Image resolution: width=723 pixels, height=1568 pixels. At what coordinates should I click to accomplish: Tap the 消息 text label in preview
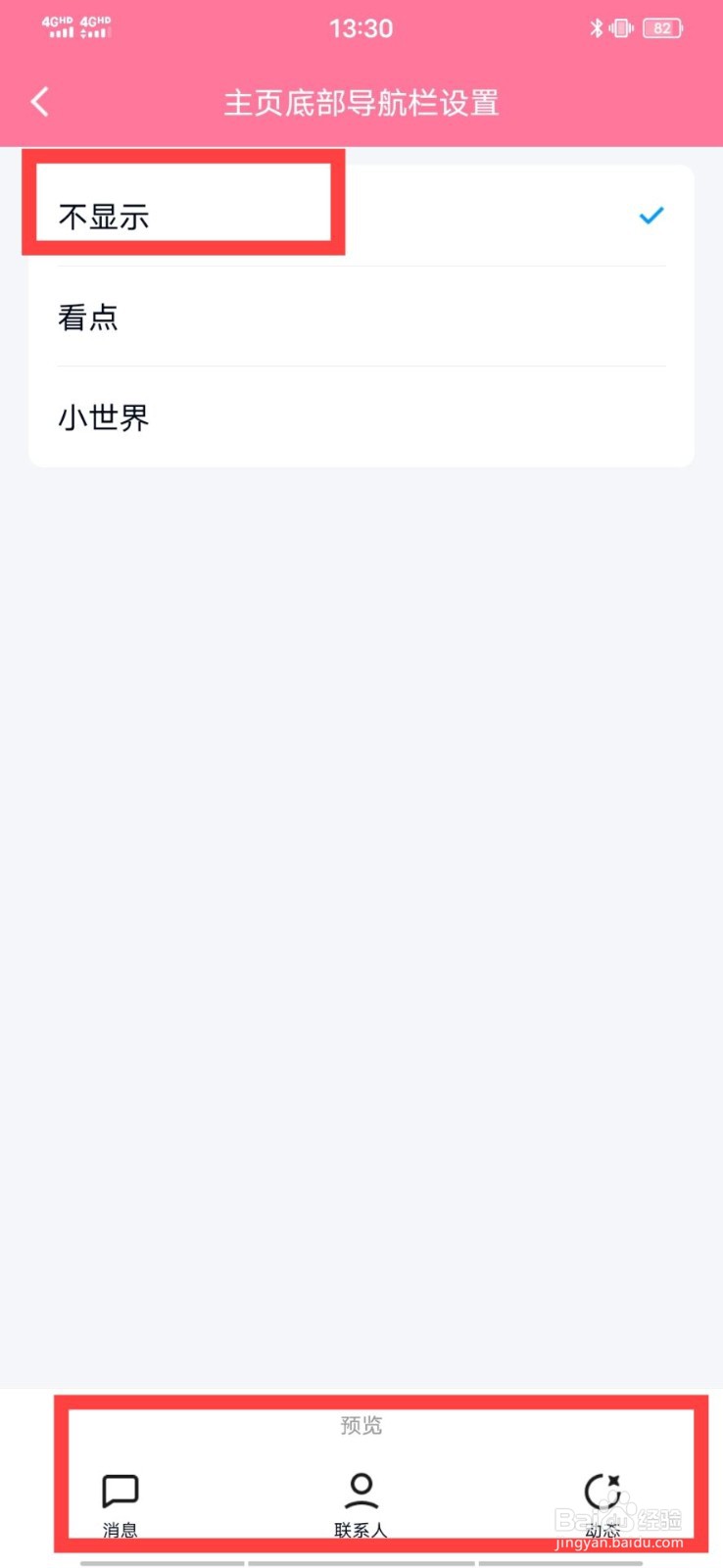(x=120, y=1529)
